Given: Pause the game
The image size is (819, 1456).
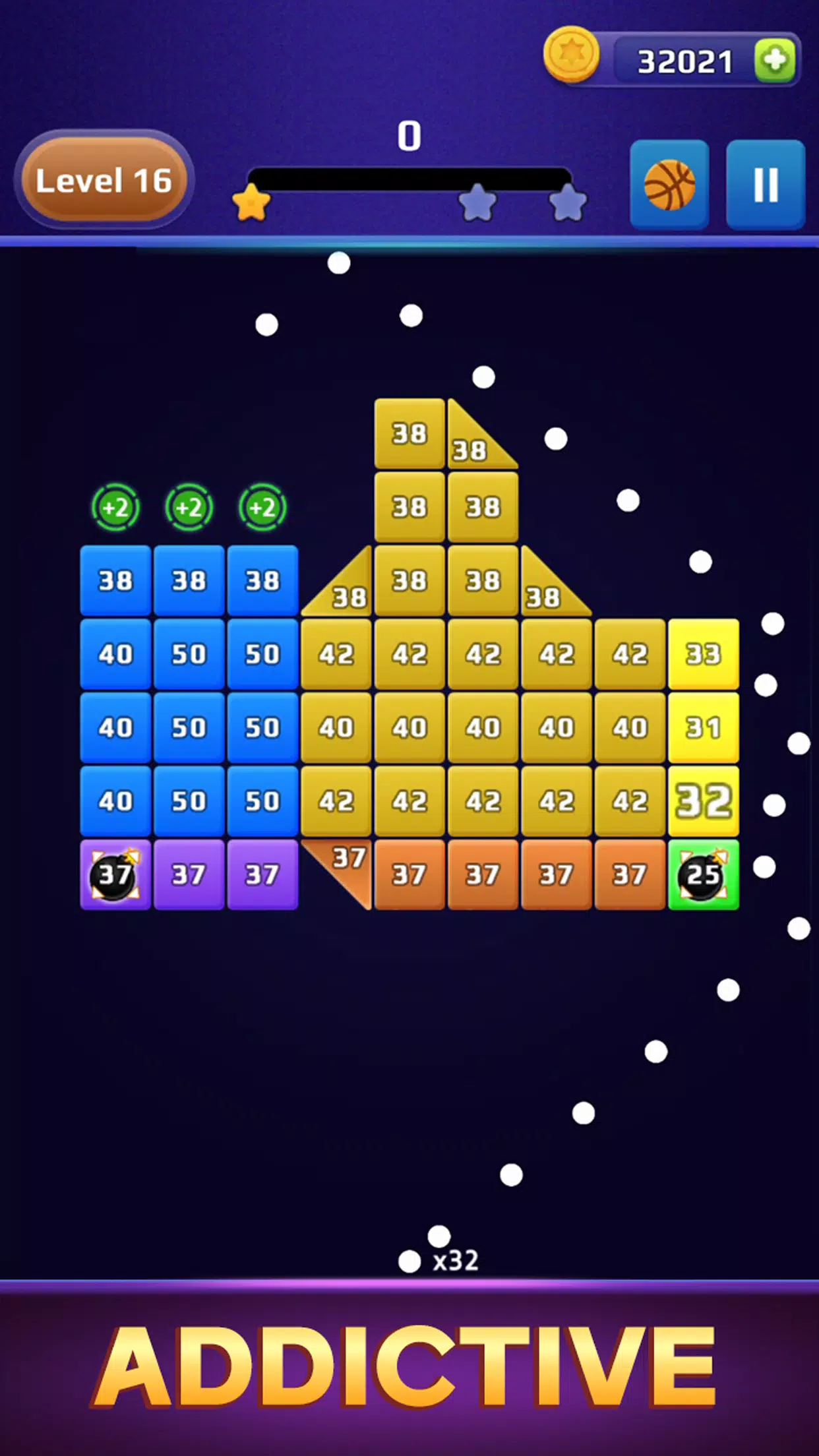Looking at the screenshot, I should 766,184.
